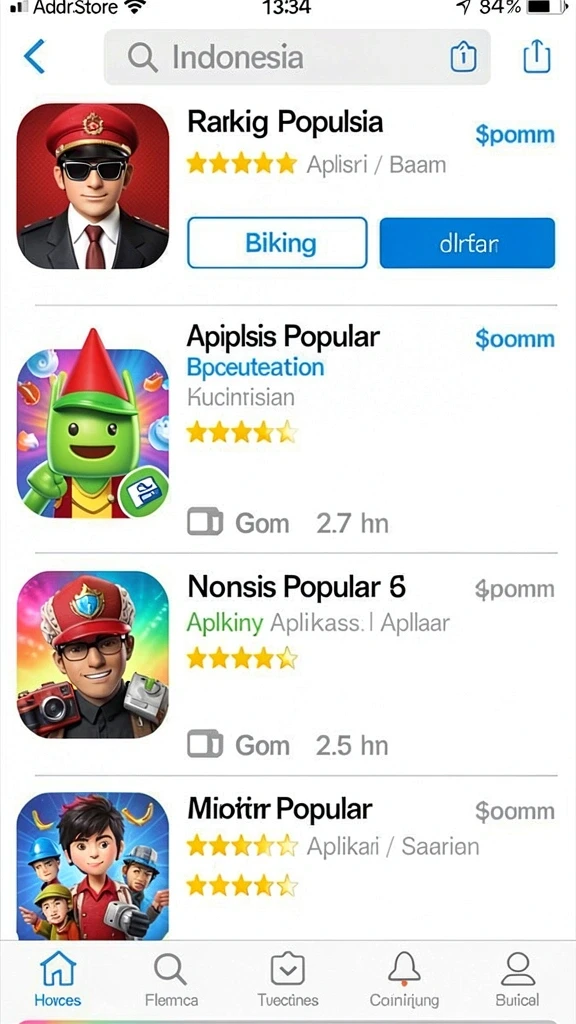Tap the $oomm price for Miotrr Popular
Screen dimensions: 576x1024
pos(515,812)
